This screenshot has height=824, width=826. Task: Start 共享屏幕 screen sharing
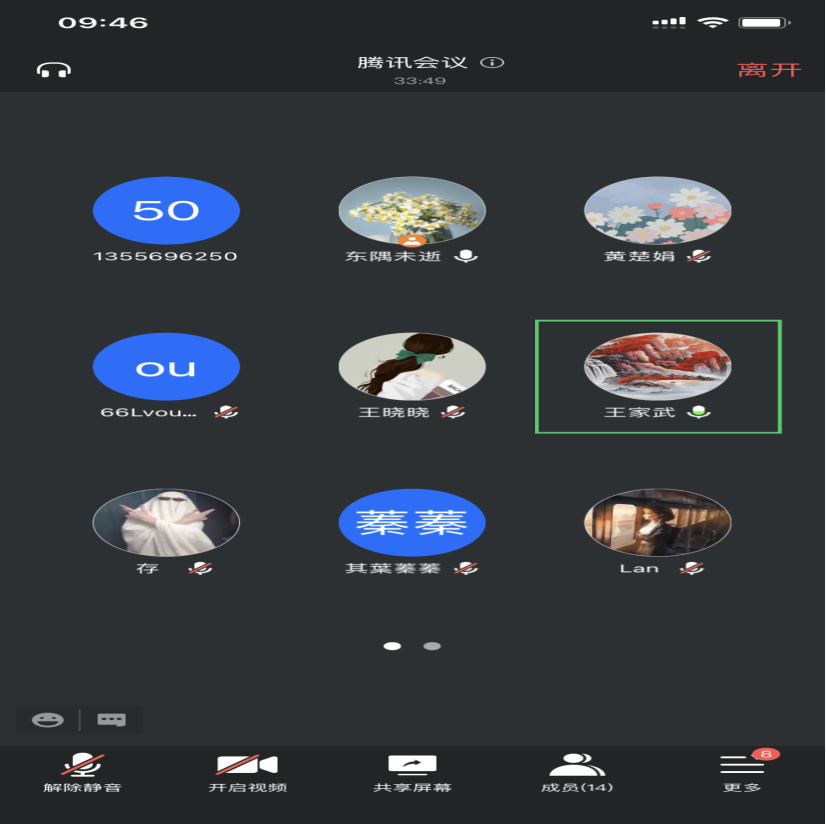(x=412, y=773)
